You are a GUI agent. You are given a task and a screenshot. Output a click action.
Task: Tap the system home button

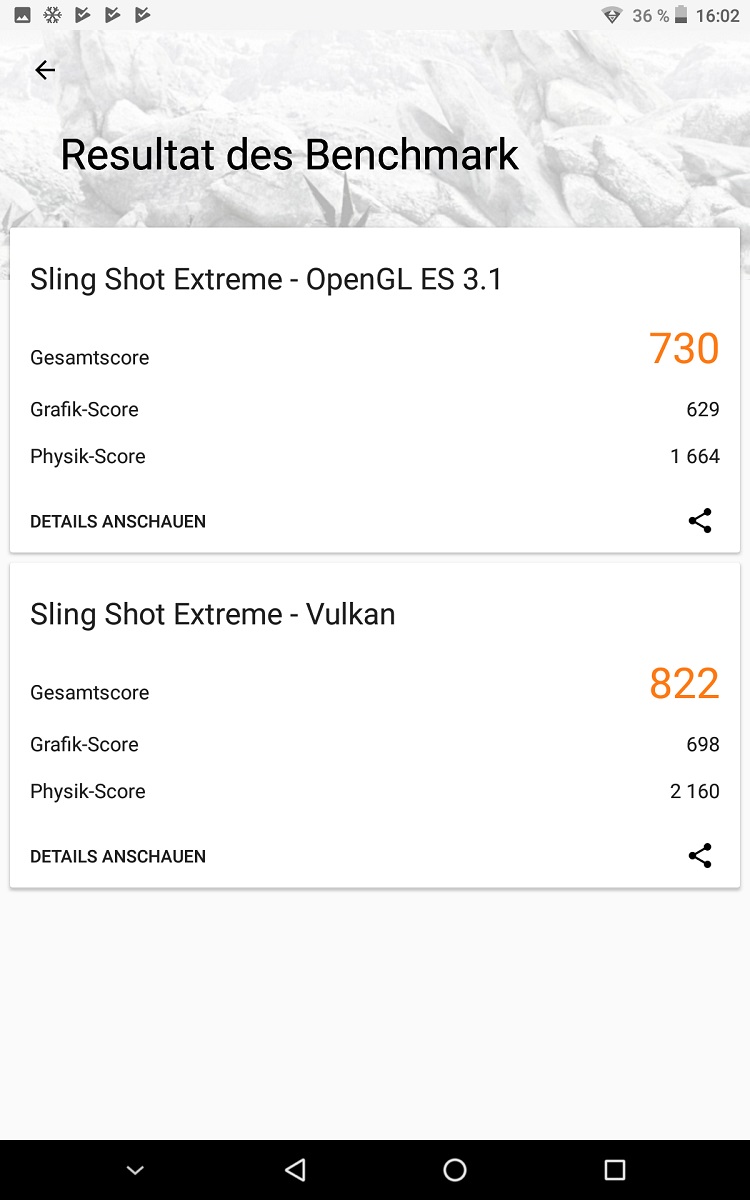(x=455, y=1170)
